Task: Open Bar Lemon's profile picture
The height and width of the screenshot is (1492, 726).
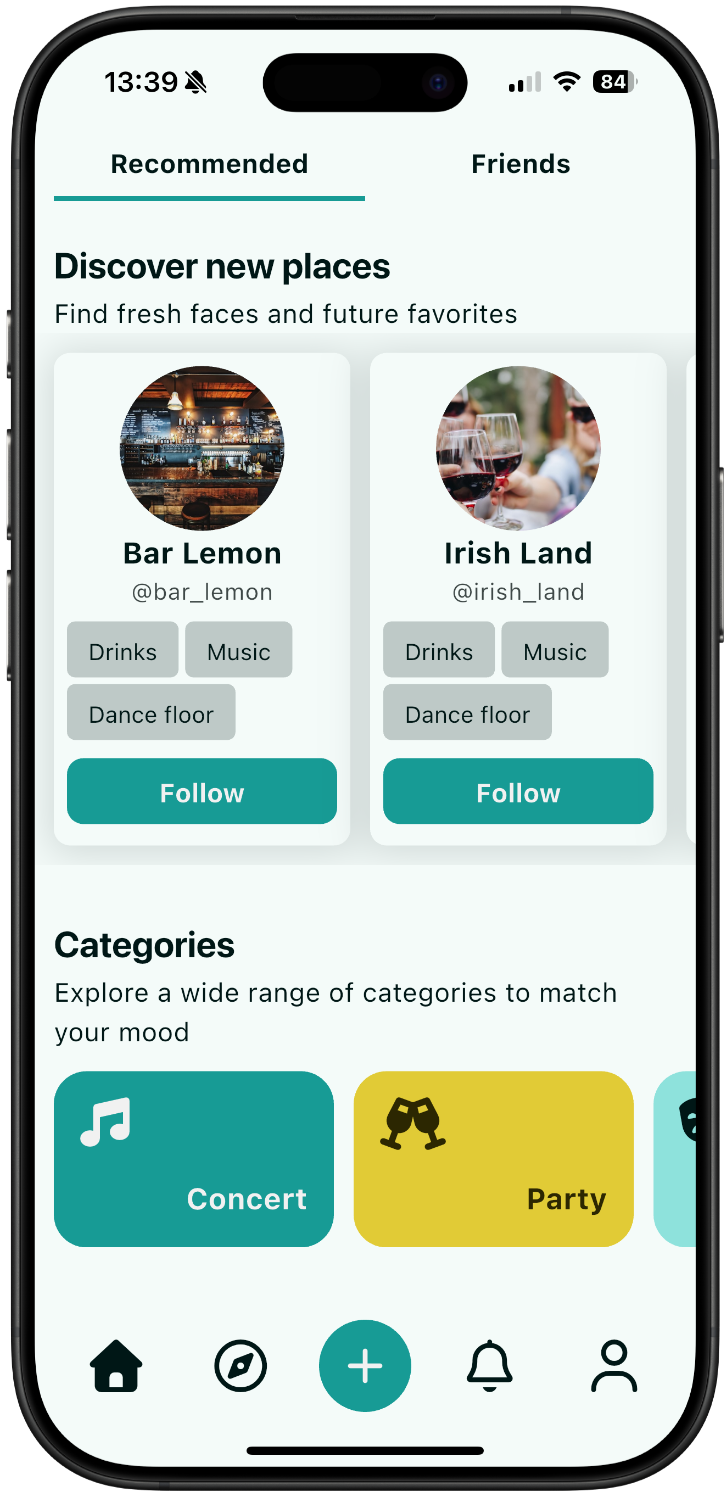Action: pyautogui.click(x=202, y=447)
